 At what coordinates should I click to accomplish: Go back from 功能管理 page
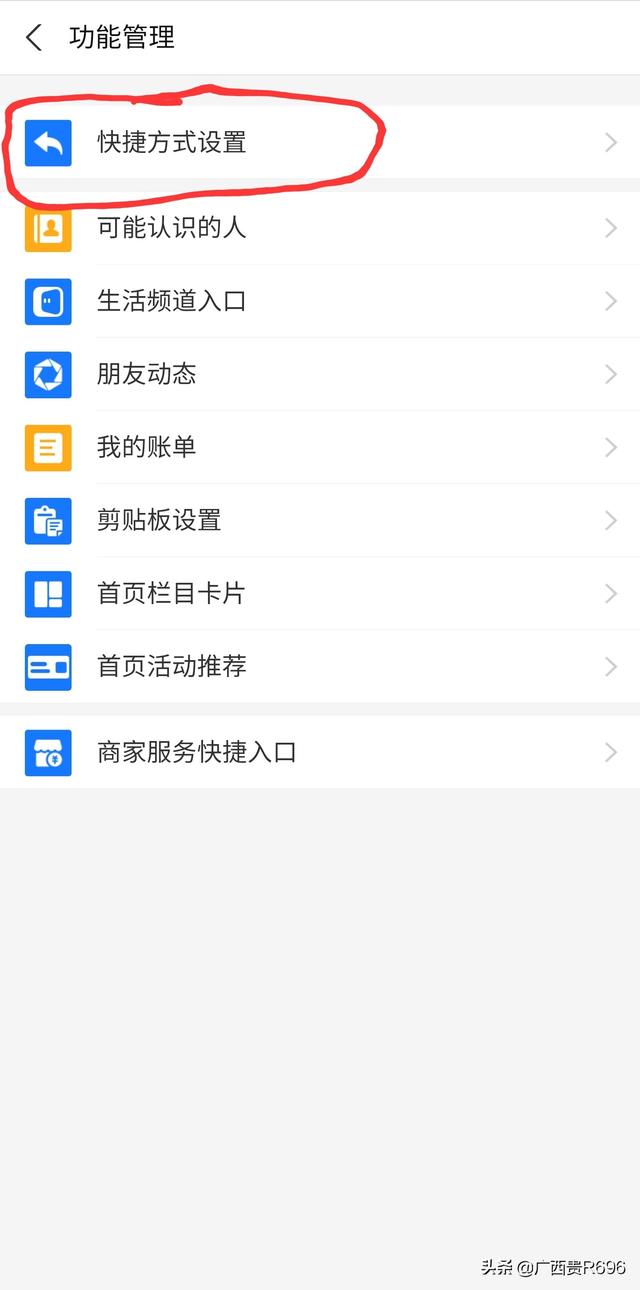pos(34,38)
